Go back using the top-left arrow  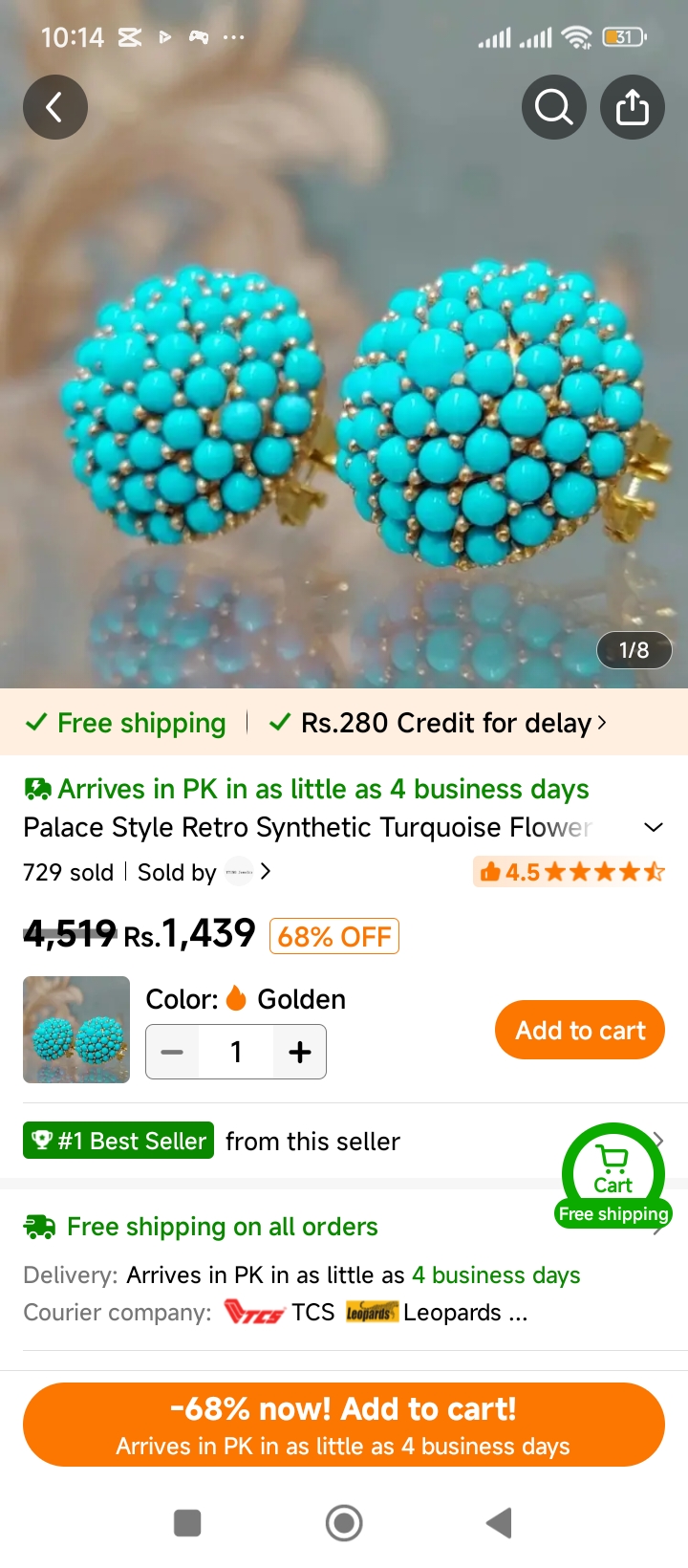click(55, 107)
